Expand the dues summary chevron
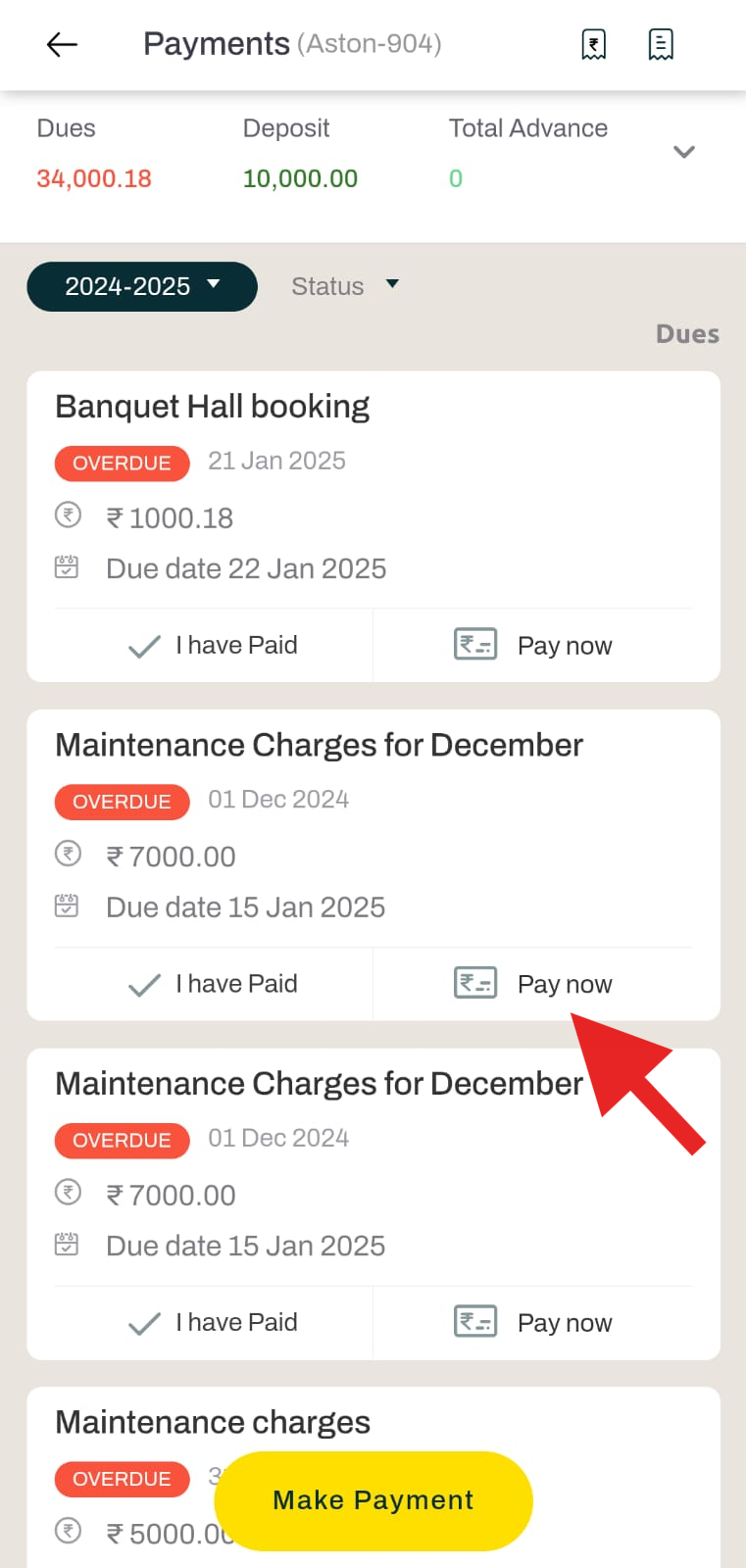746x1568 pixels. coord(684,152)
